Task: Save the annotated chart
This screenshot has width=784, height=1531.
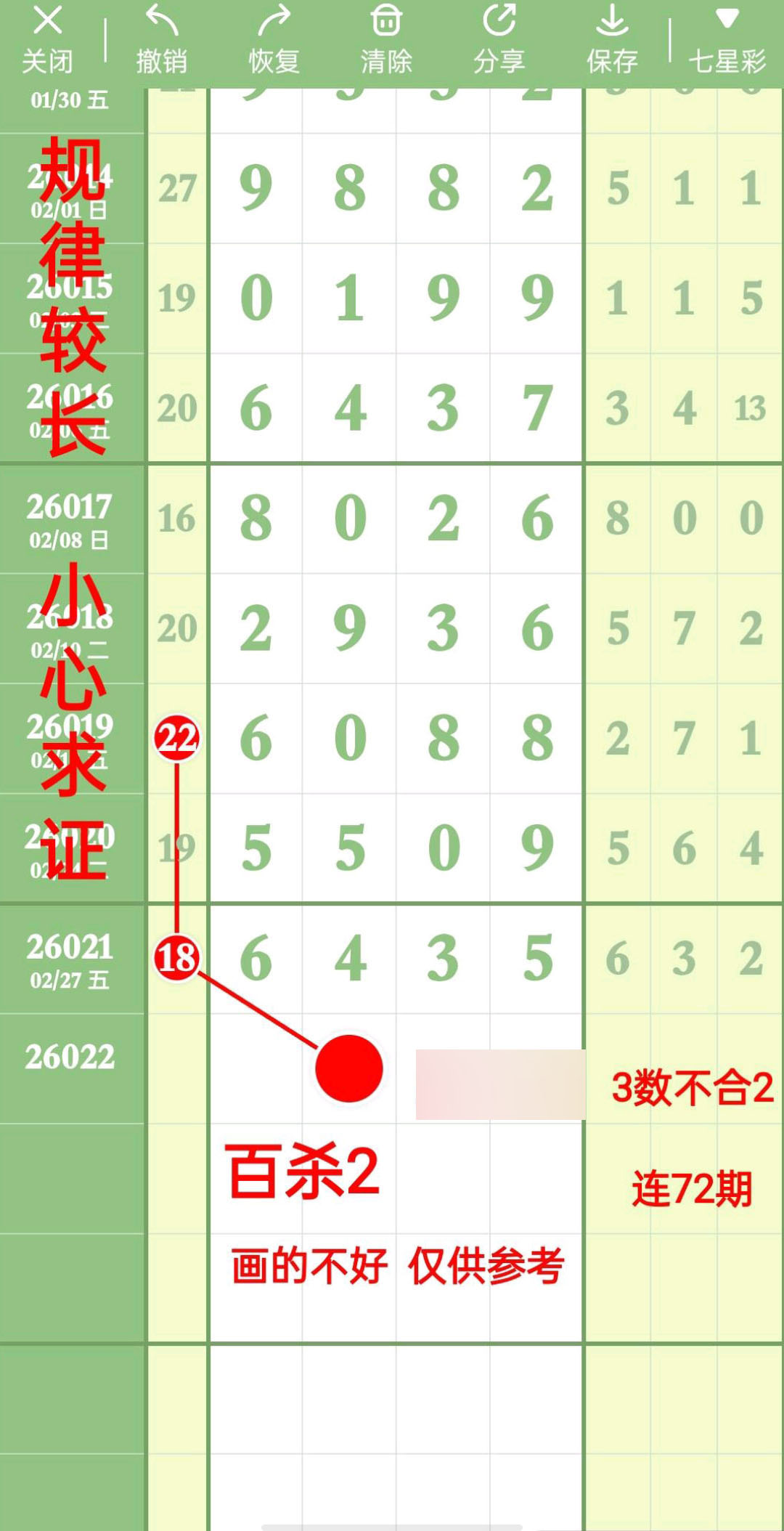Action: click(x=612, y=39)
